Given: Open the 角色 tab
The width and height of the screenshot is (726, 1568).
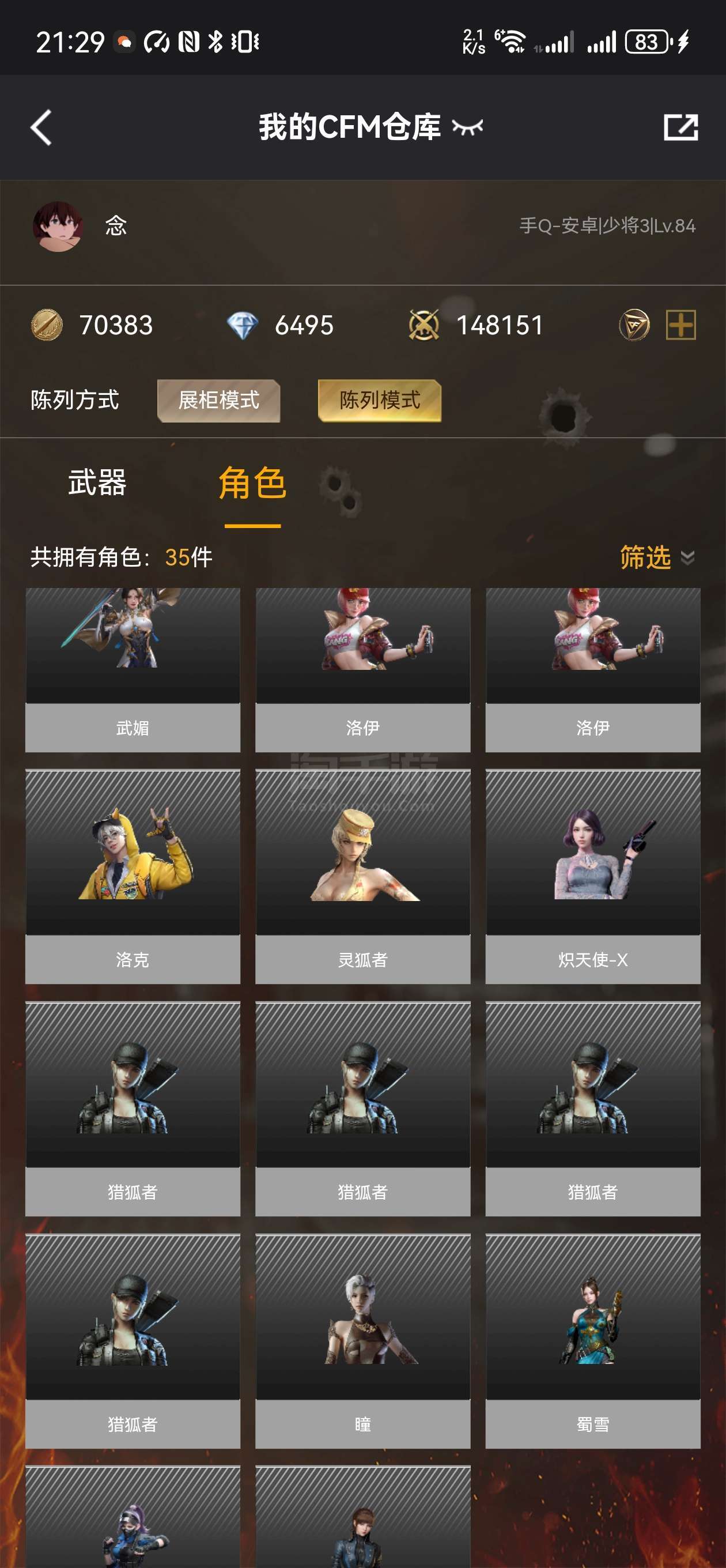Looking at the screenshot, I should tap(252, 483).
